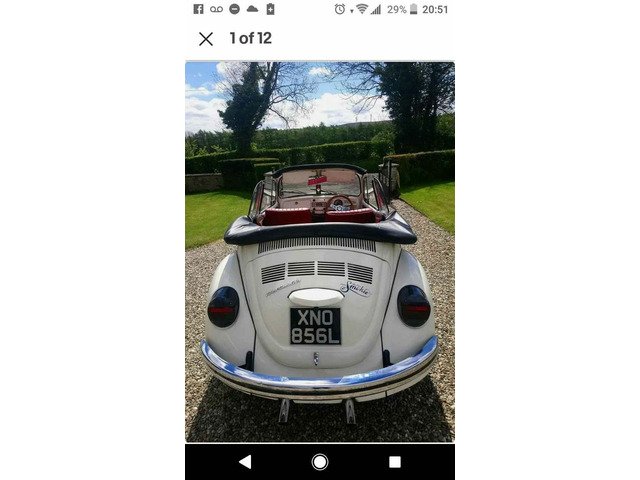The height and width of the screenshot is (480, 640).
Task: Tap the car photo to view fullscreen
Action: [x=320, y=251]
